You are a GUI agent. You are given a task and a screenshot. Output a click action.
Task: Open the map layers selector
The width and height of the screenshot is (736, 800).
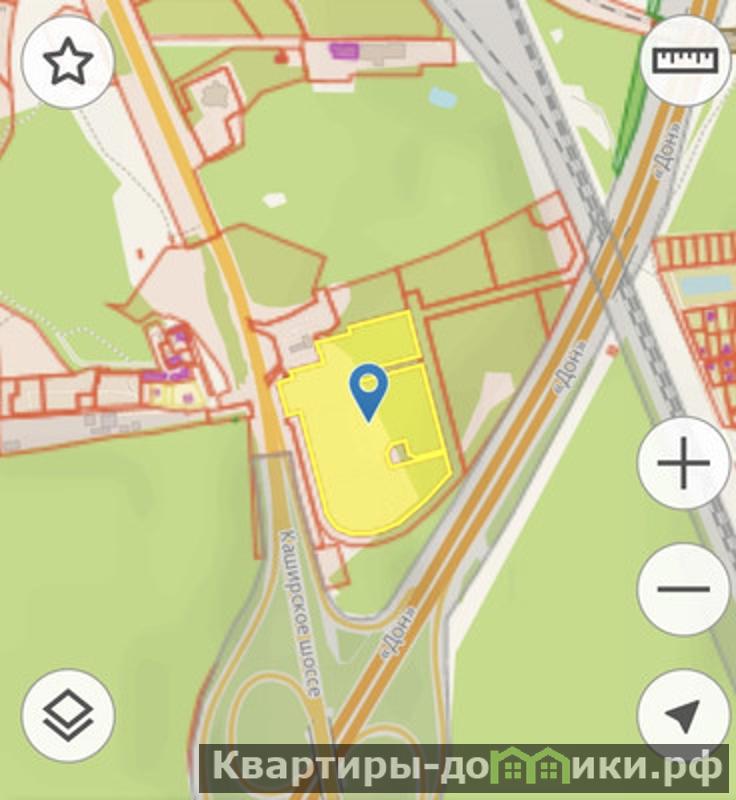pyautogui.click(x=68, y=716)
